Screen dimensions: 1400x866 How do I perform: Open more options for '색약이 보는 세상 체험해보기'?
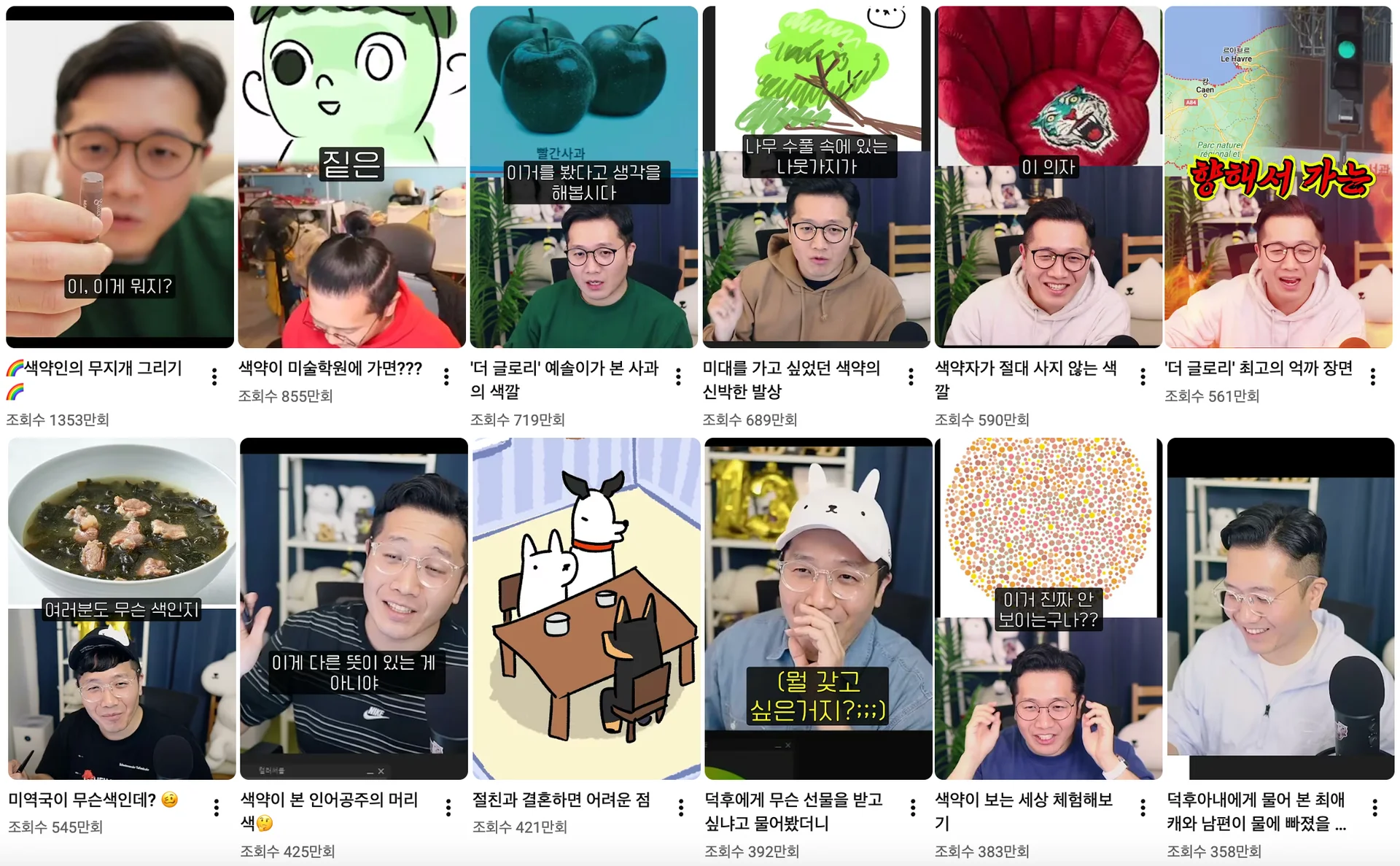click(x=1143, y=808)
